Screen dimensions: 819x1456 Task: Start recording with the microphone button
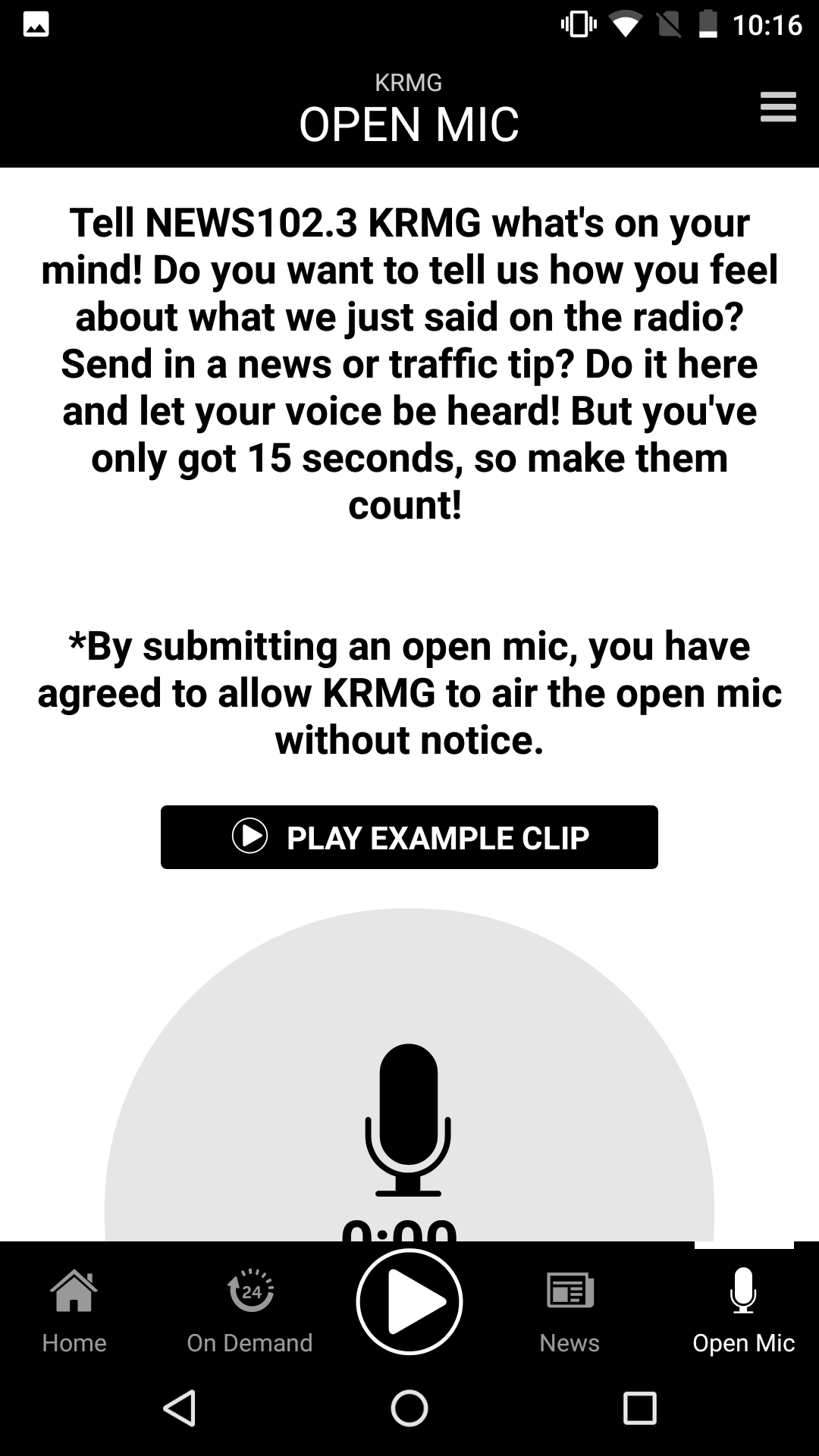pos(409,1119)
